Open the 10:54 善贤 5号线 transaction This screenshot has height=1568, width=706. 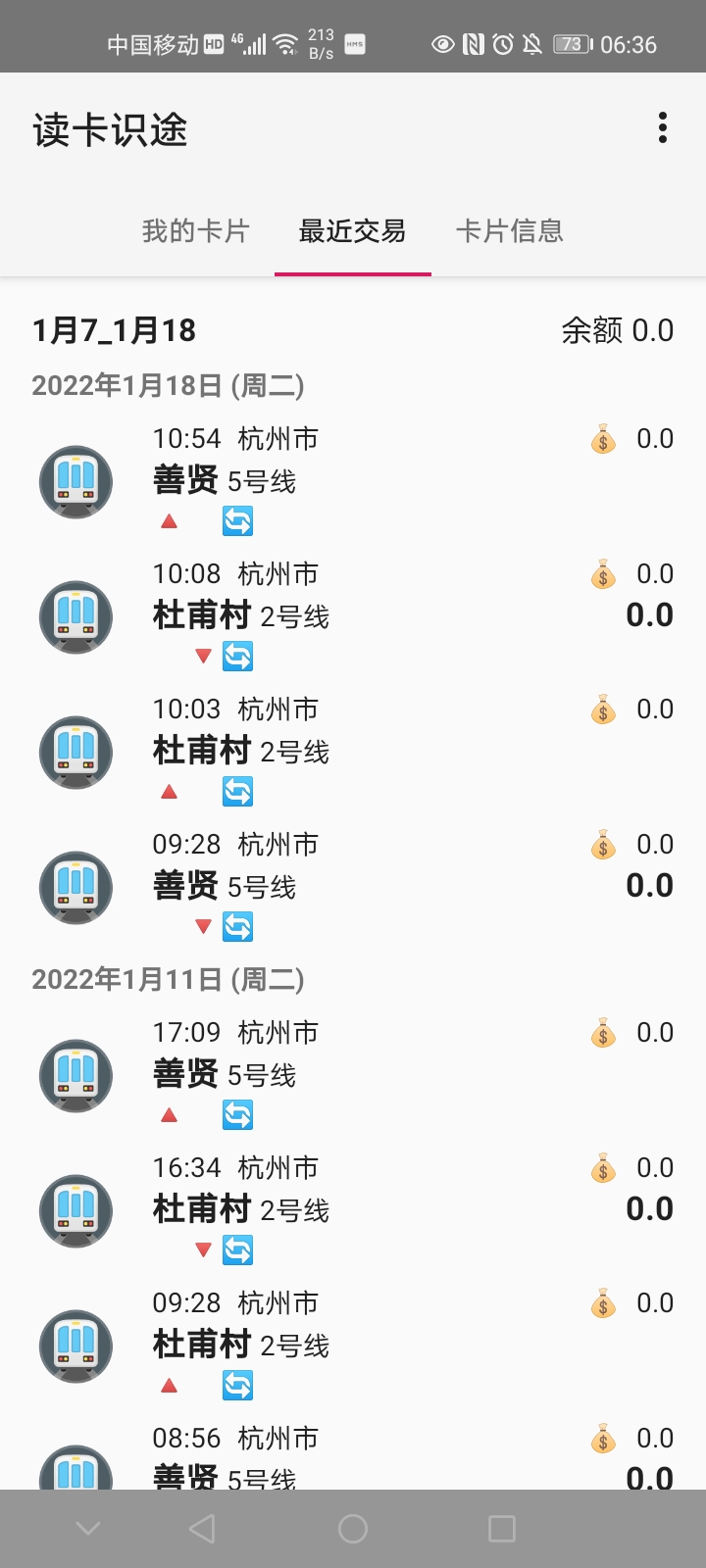(353, 480)
